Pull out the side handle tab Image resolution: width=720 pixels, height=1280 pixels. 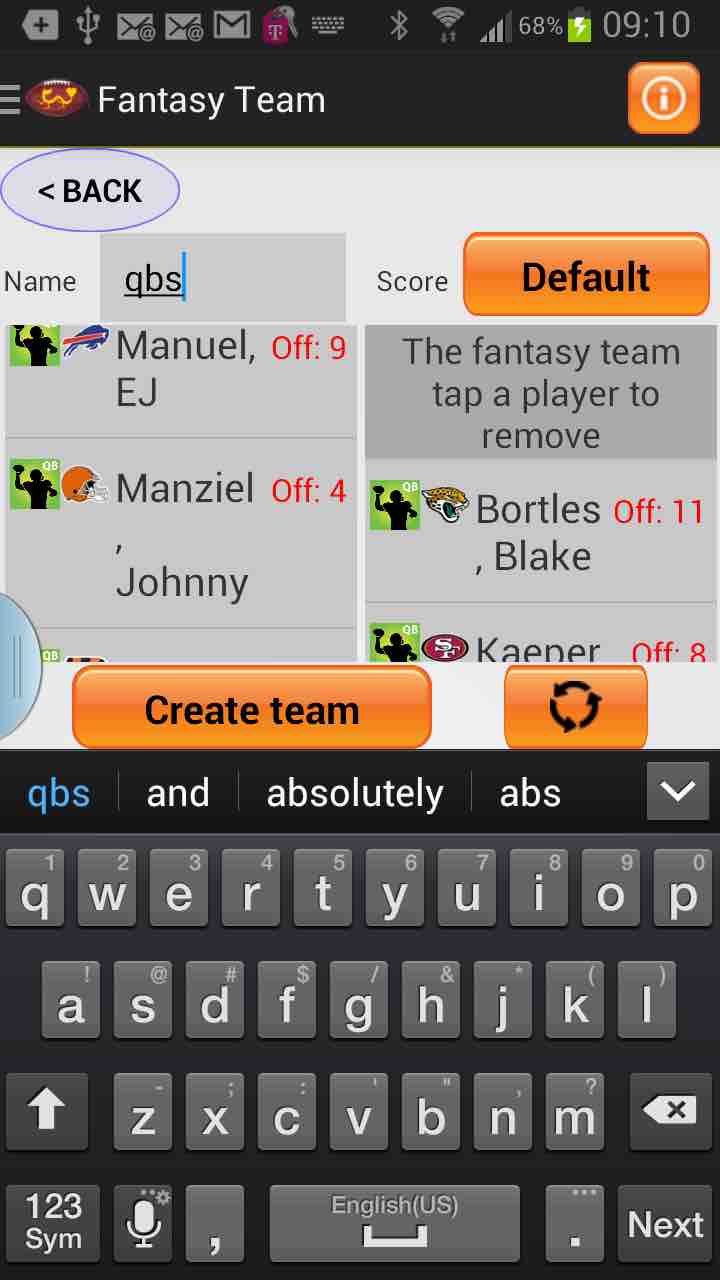18,665
